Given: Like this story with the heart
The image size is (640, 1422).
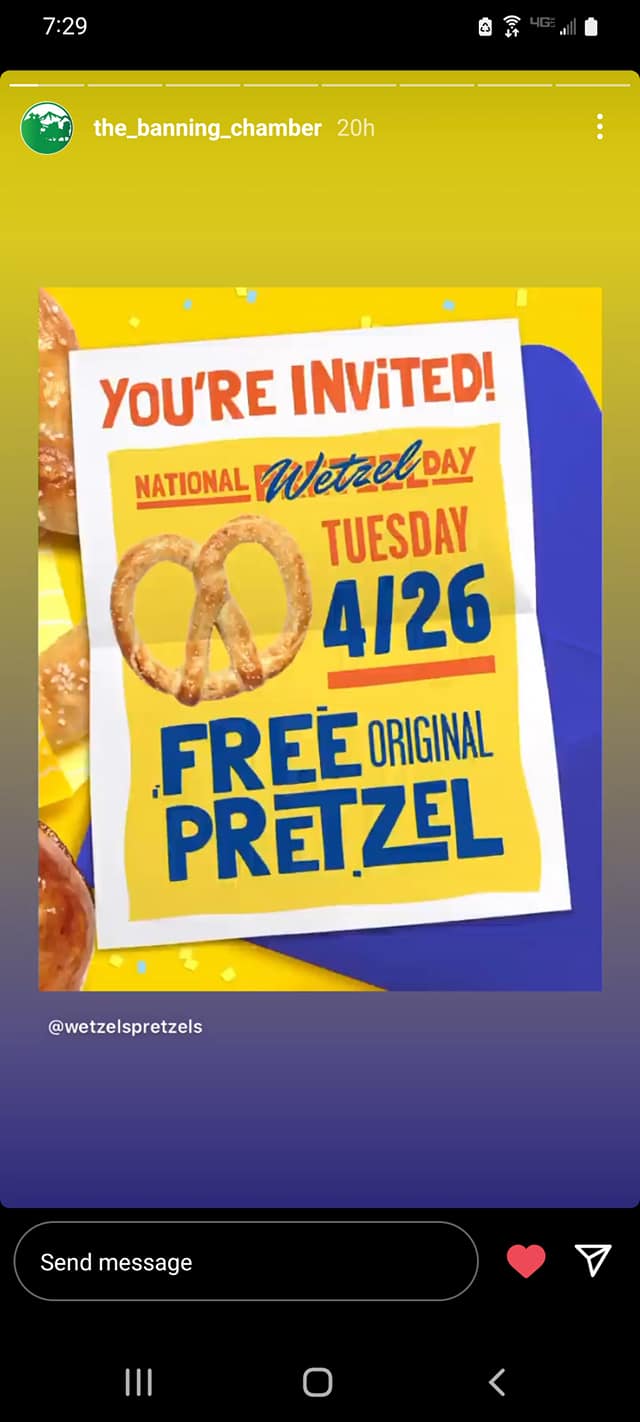Looking at the screenshot, I should 526,1262.
